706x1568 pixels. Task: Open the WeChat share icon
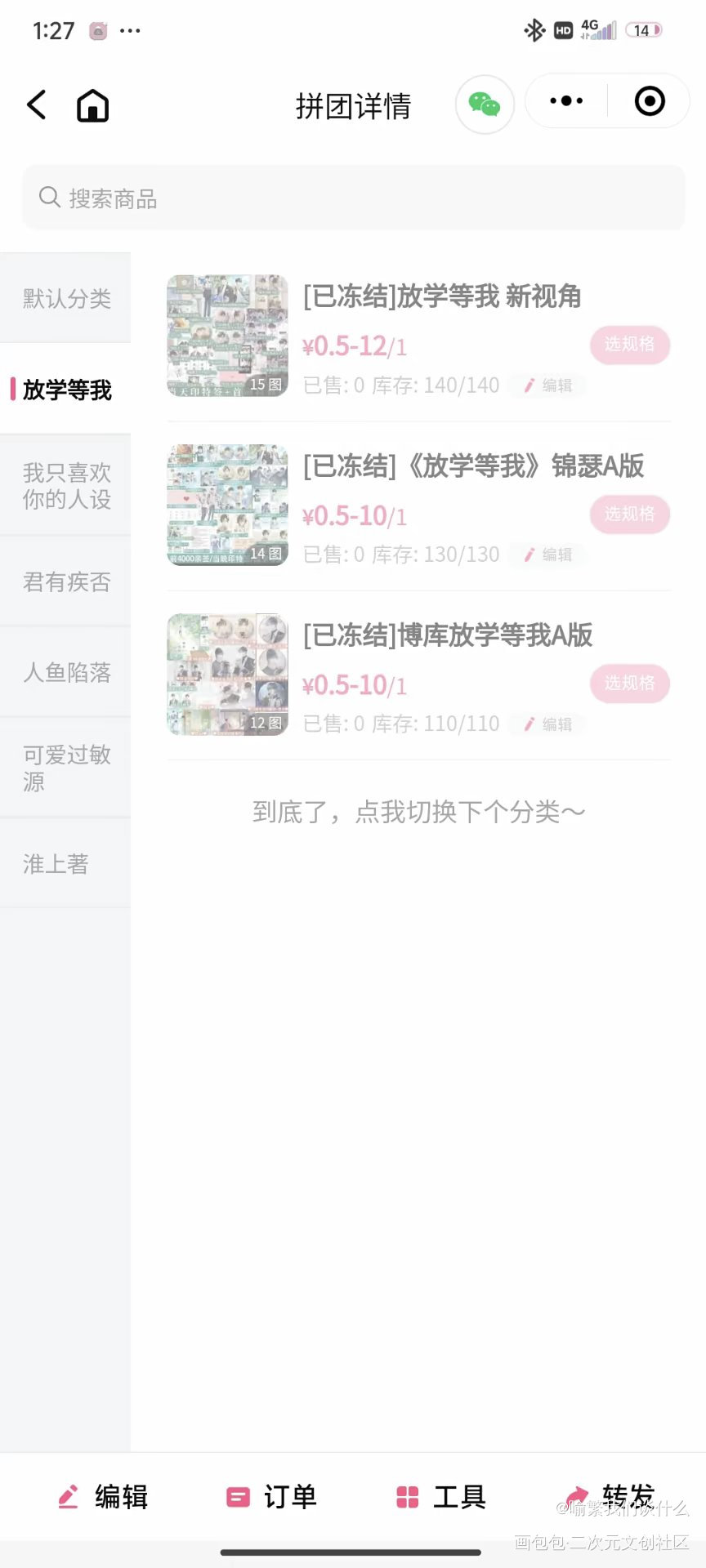[484, 104]
